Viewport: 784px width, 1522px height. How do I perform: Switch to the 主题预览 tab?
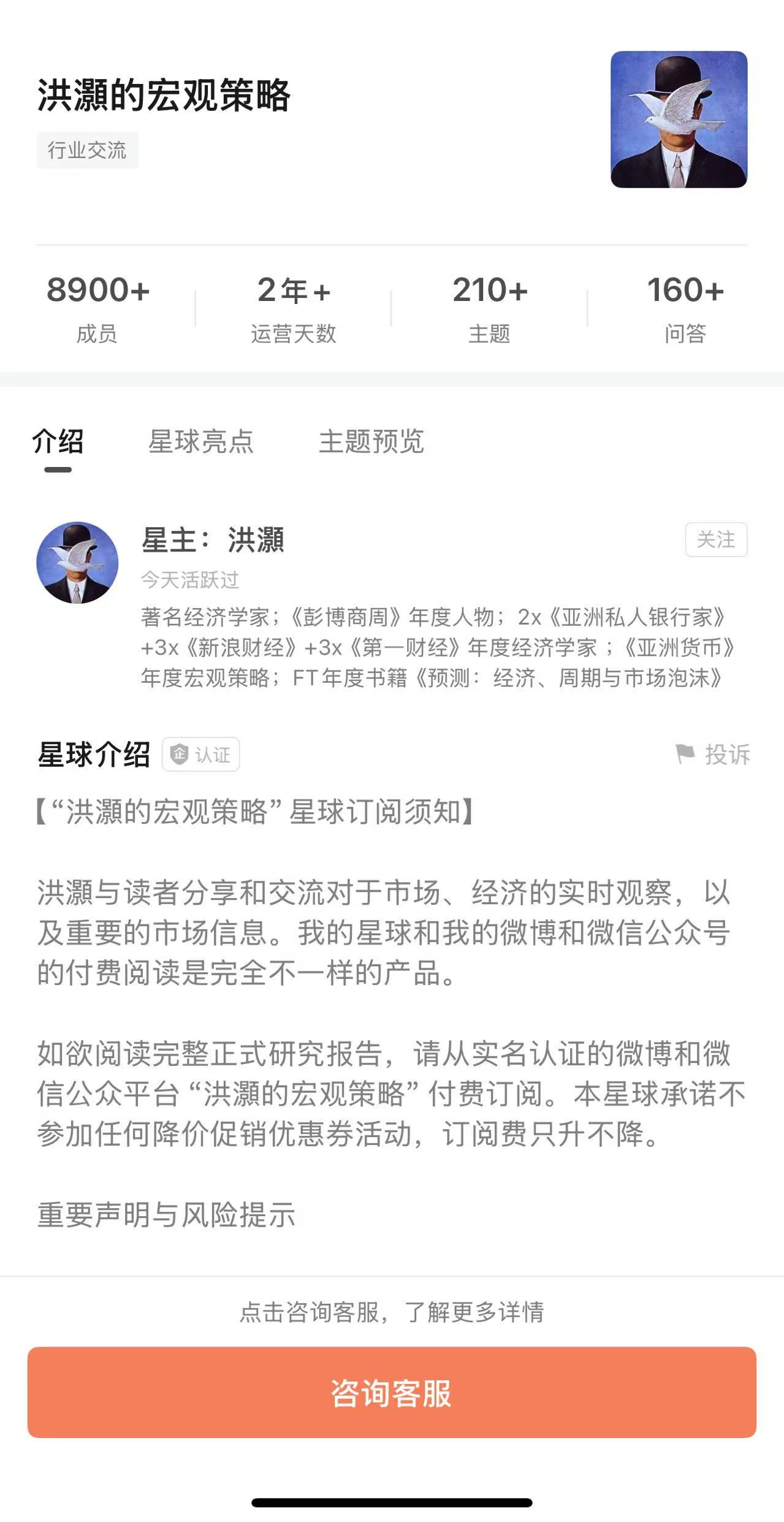coord(371,441)
